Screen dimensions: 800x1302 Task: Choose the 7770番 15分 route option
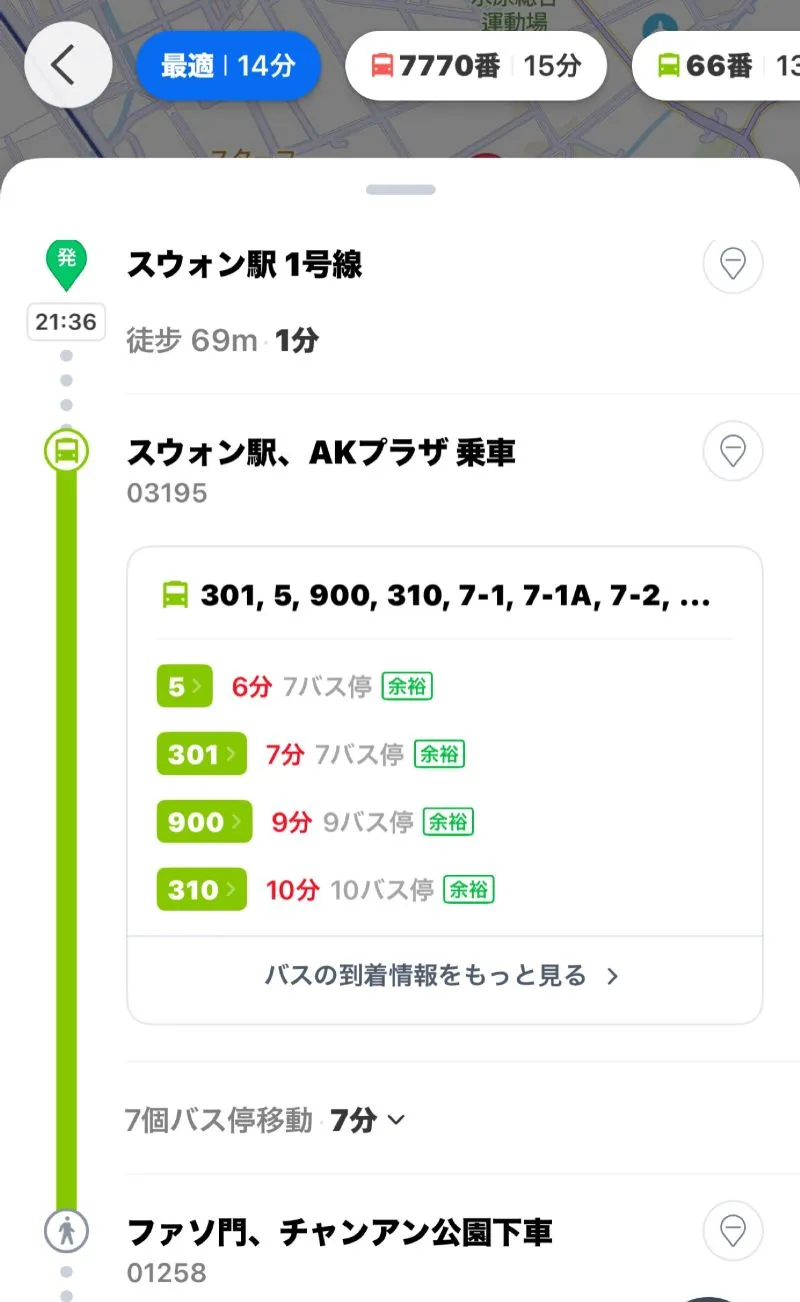(x=475, y=66)
